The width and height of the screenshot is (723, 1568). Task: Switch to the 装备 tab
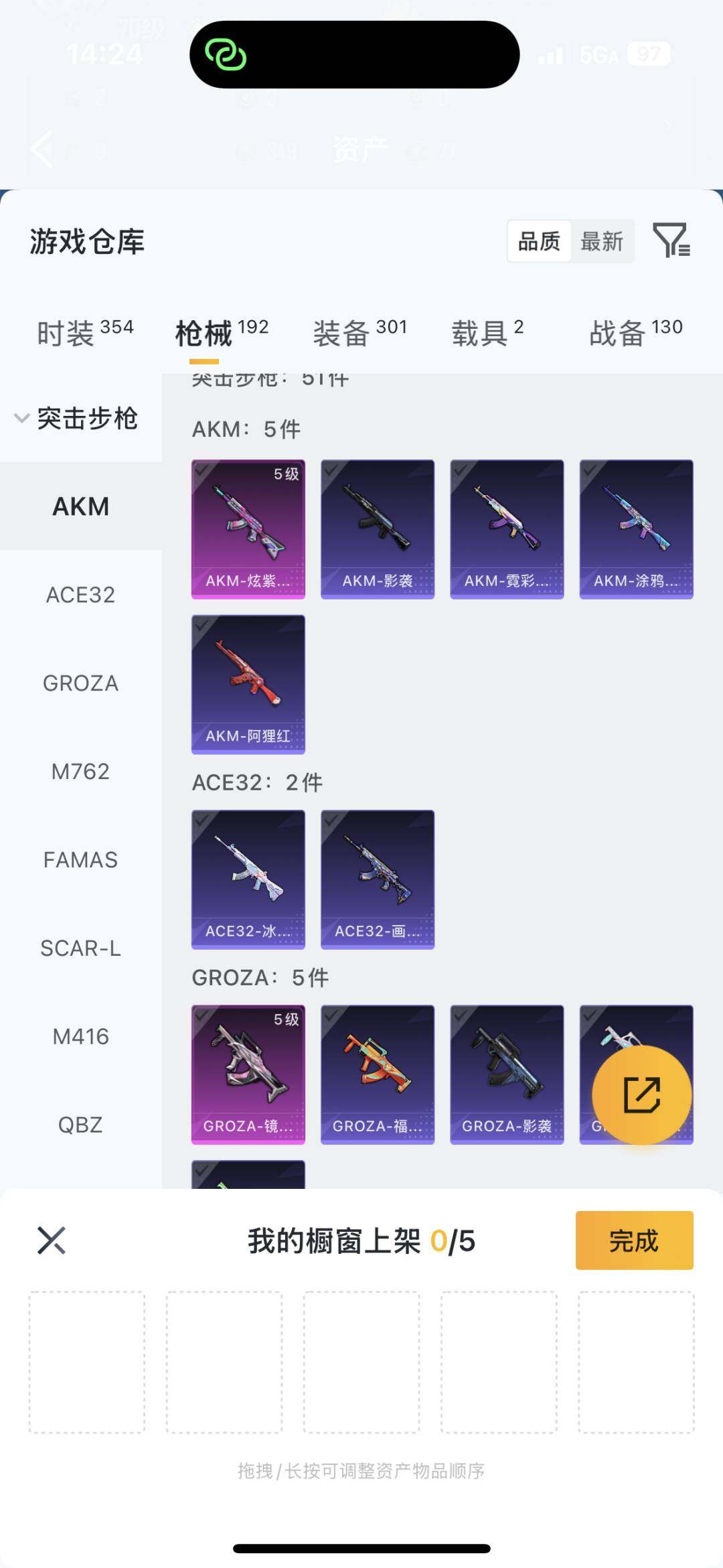point(359,332)
